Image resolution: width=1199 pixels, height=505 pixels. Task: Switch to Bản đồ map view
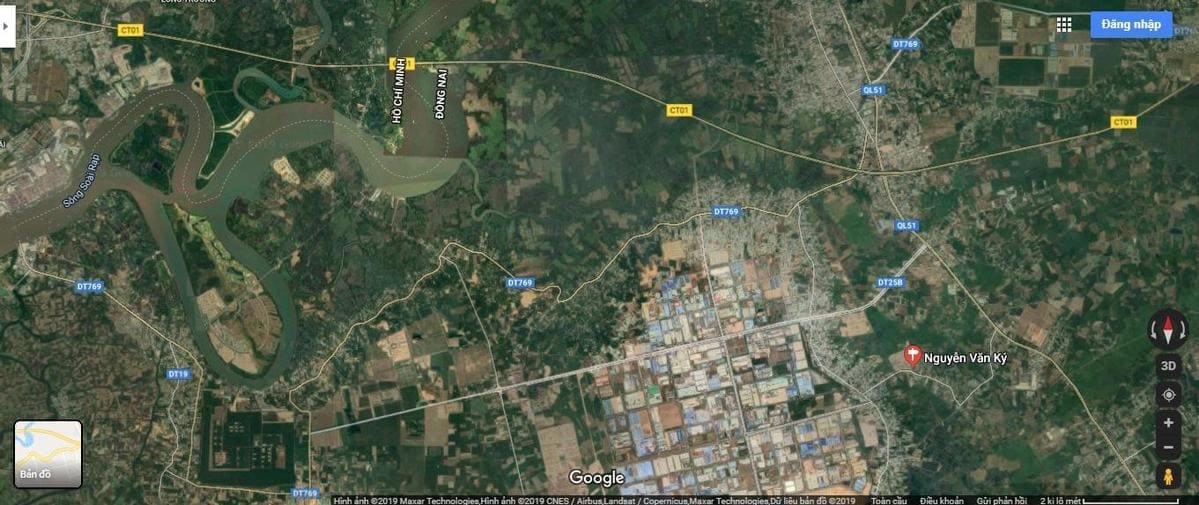[48, 454]
